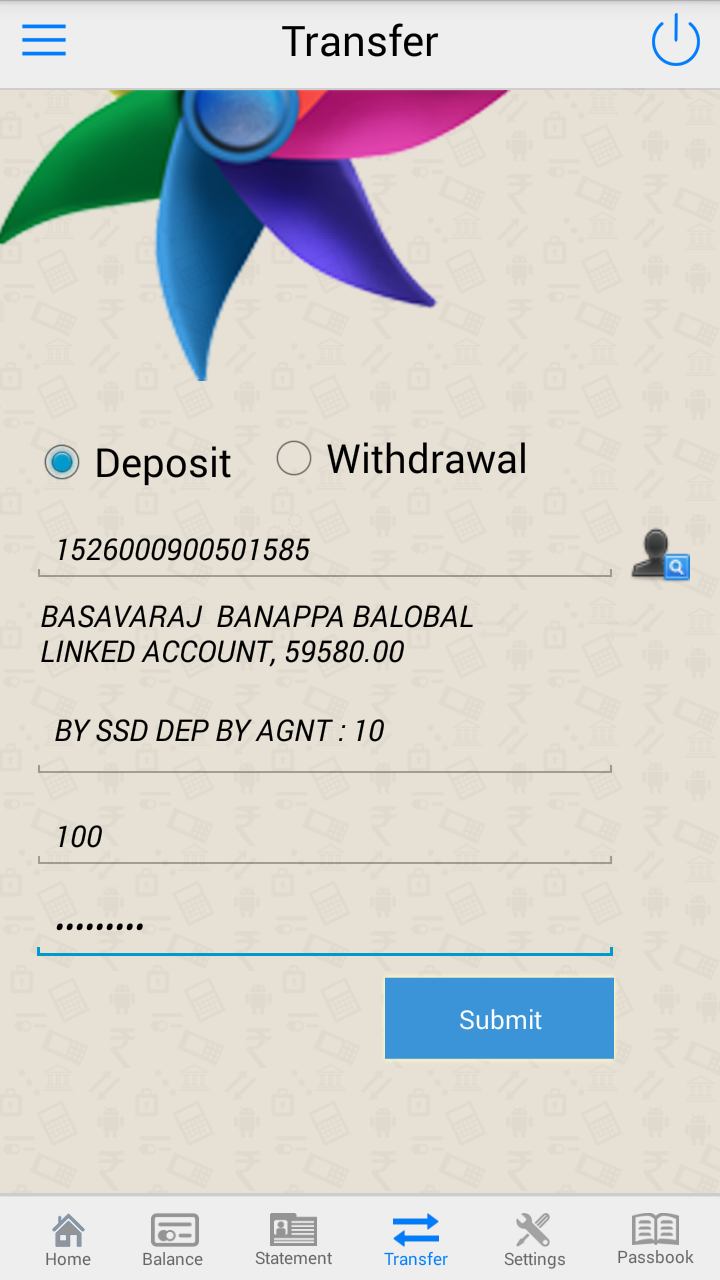Open the customer search icon

pos(660,554)
